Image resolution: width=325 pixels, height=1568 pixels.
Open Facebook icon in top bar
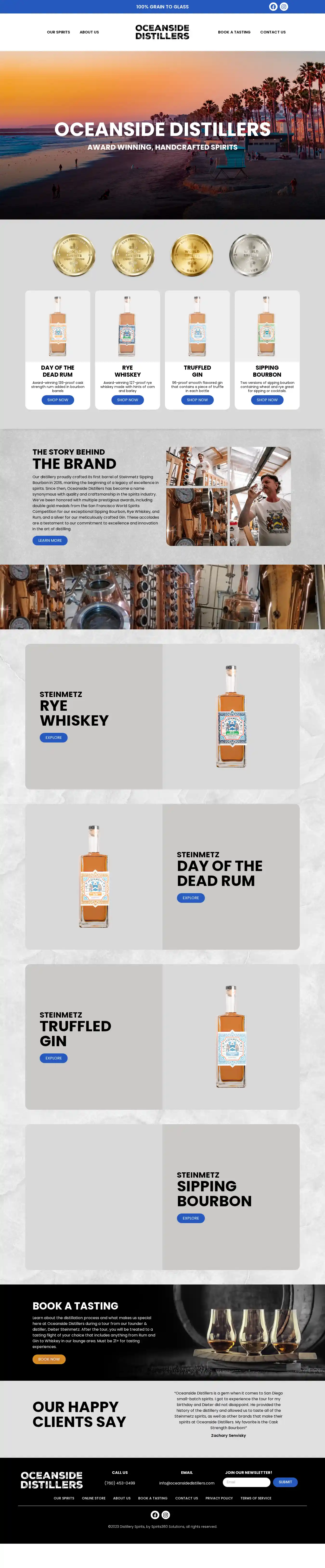click(x=273, y=7)
